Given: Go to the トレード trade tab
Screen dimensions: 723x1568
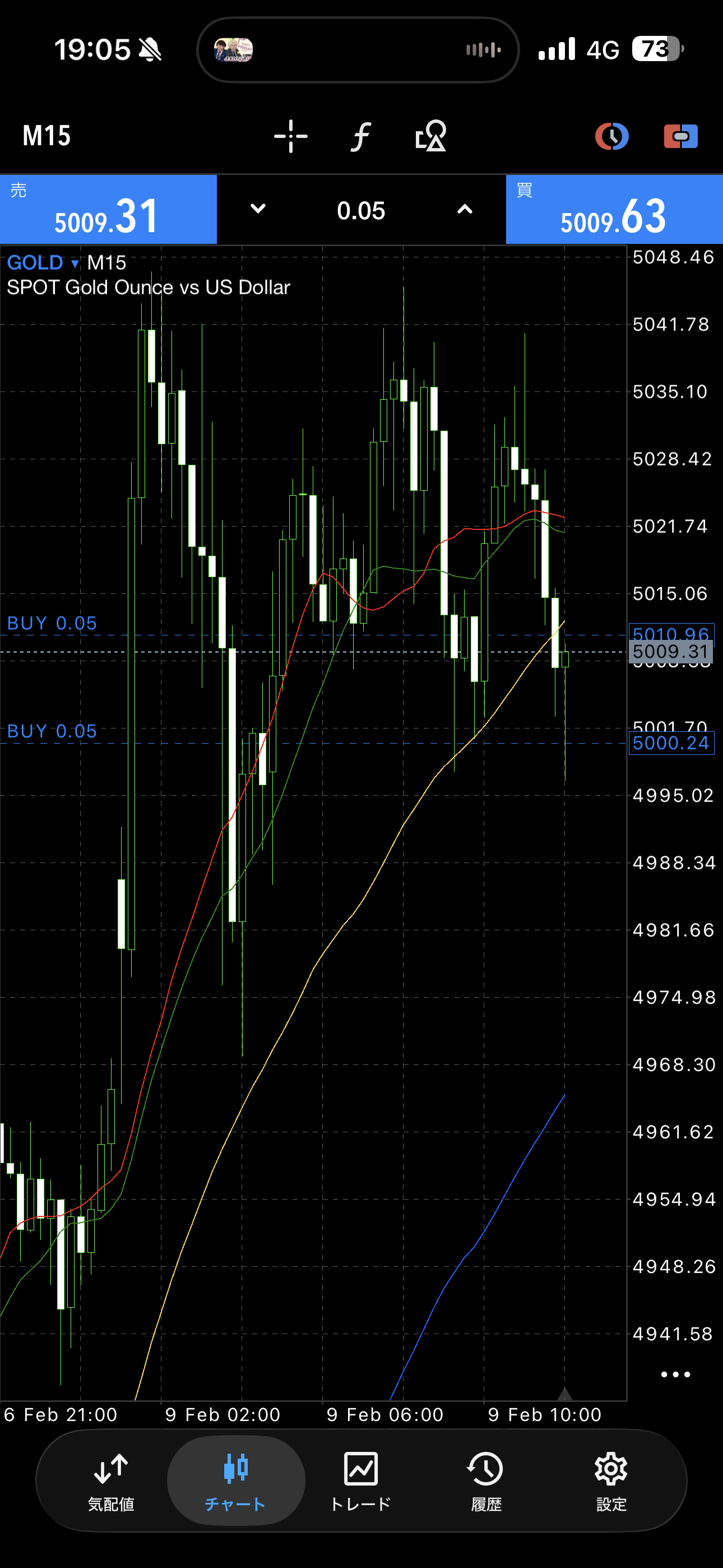Looking at the screenshot, I should point(361,1481).
